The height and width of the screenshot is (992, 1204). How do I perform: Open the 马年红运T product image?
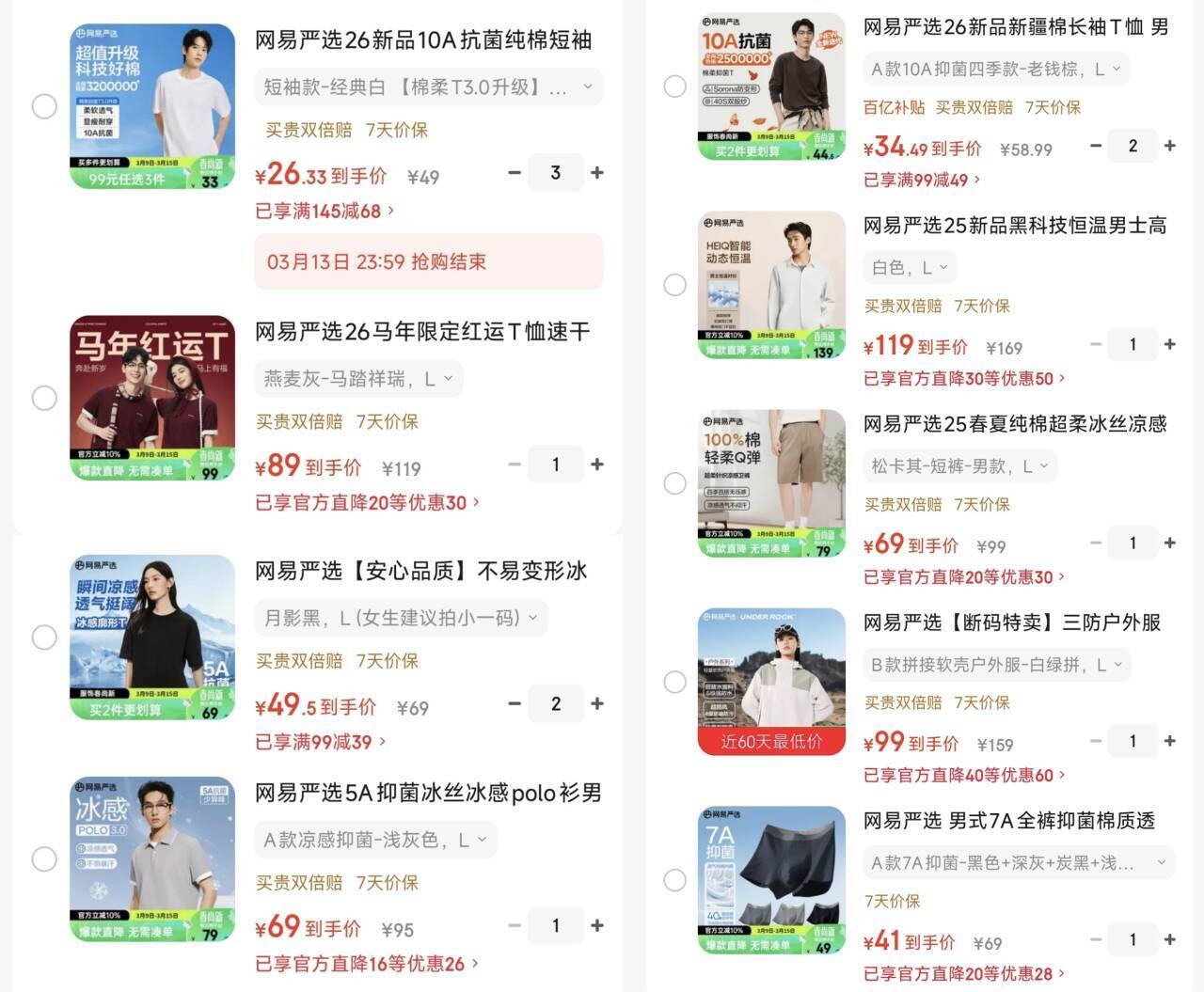(x=152, y=398)
